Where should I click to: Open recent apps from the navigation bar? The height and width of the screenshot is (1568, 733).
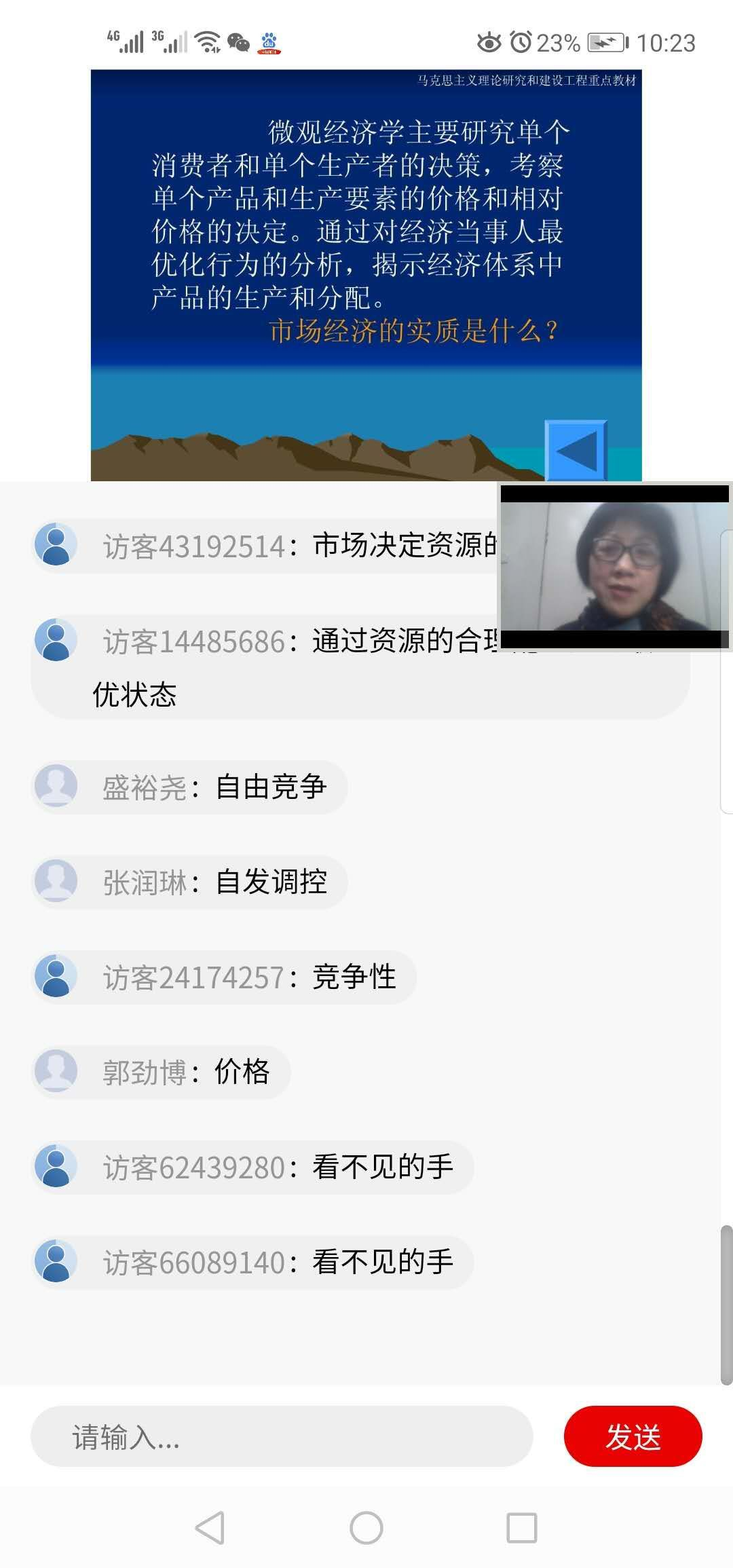coord(522,1528)
